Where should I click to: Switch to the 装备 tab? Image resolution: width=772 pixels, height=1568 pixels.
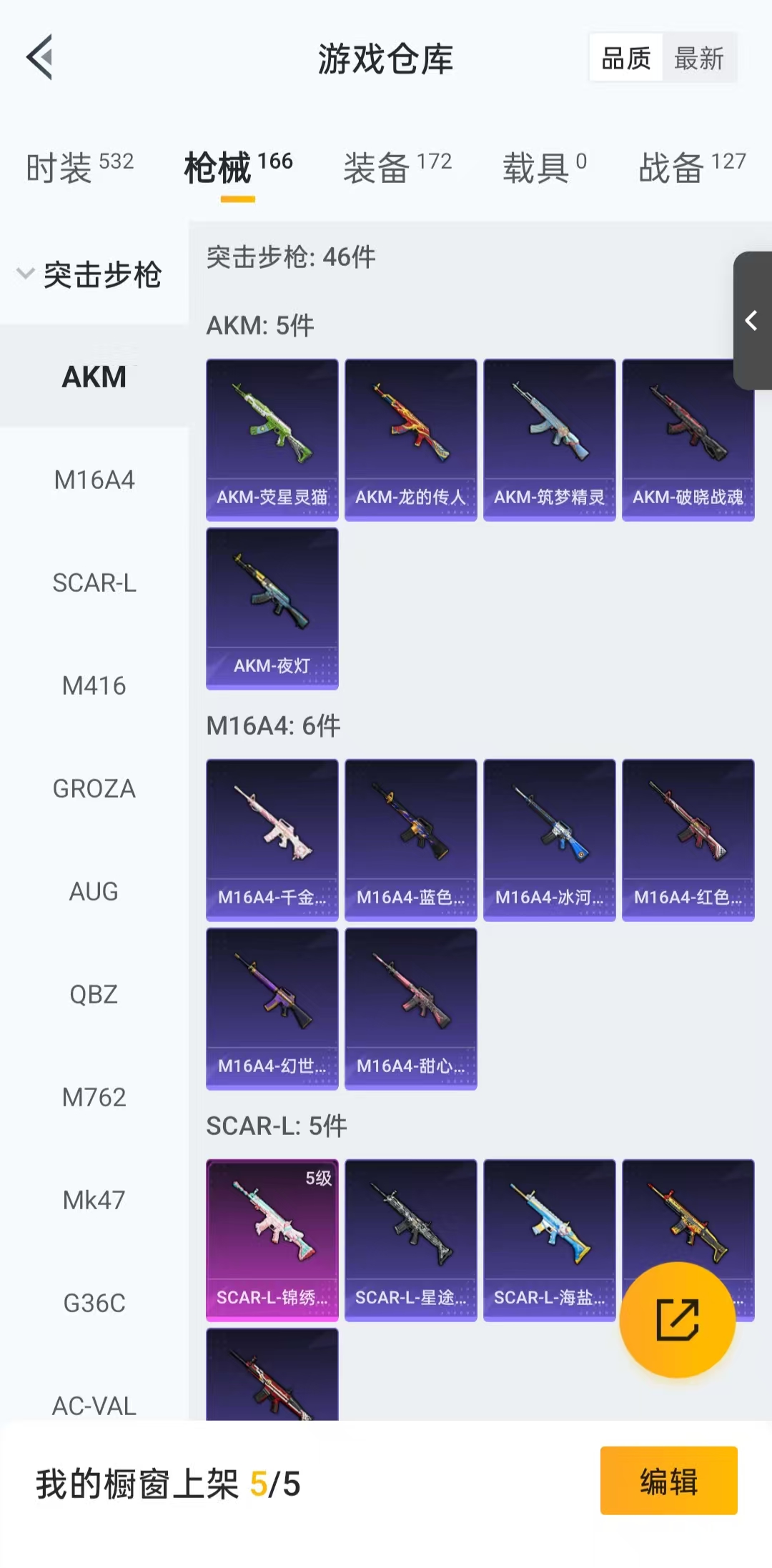coord(397,168)
